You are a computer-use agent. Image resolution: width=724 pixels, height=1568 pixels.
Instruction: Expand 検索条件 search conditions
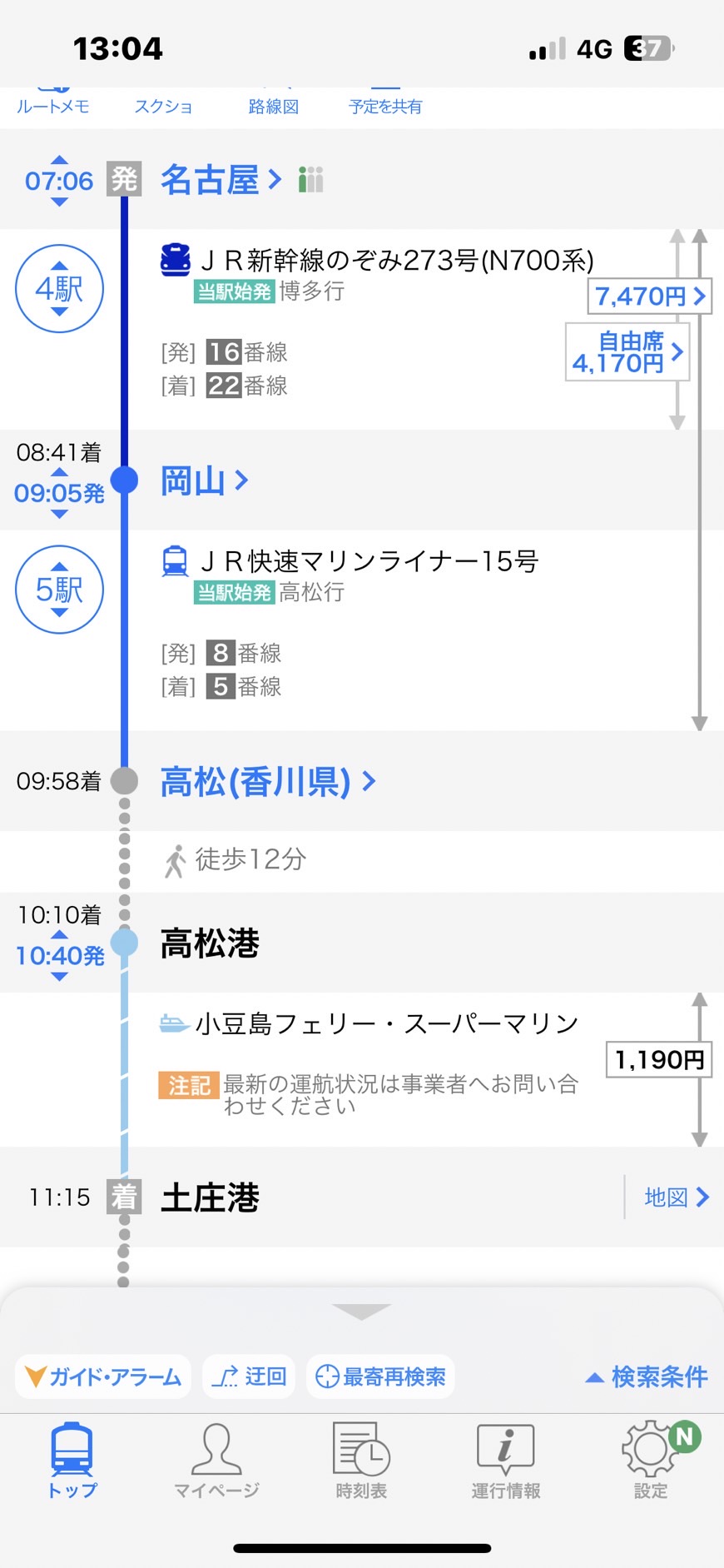[x=647, y=1376]
